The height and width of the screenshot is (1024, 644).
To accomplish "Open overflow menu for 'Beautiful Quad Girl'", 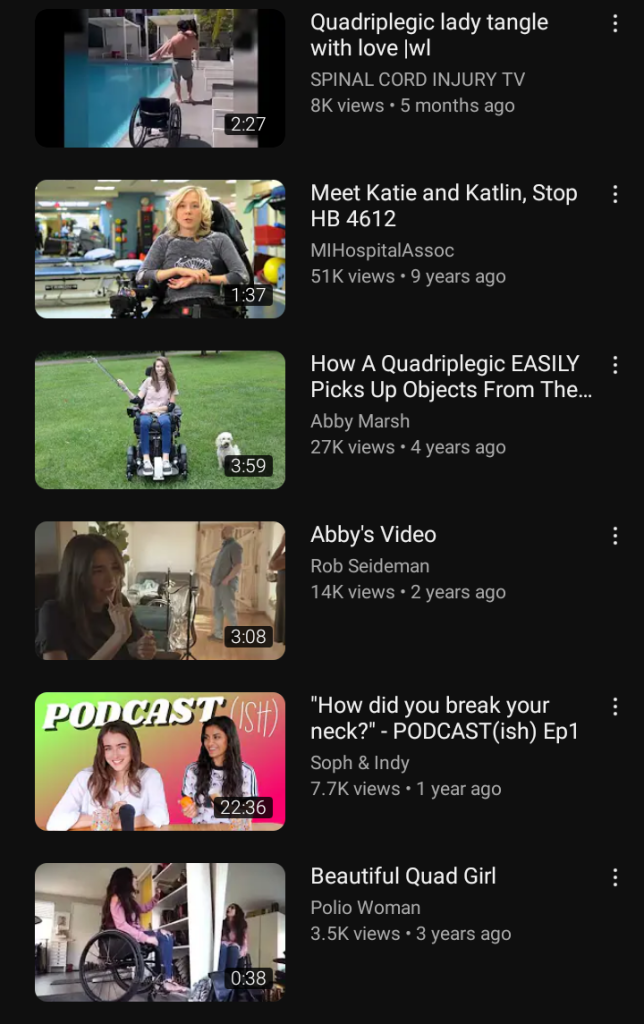I will (x=615, y=878).
